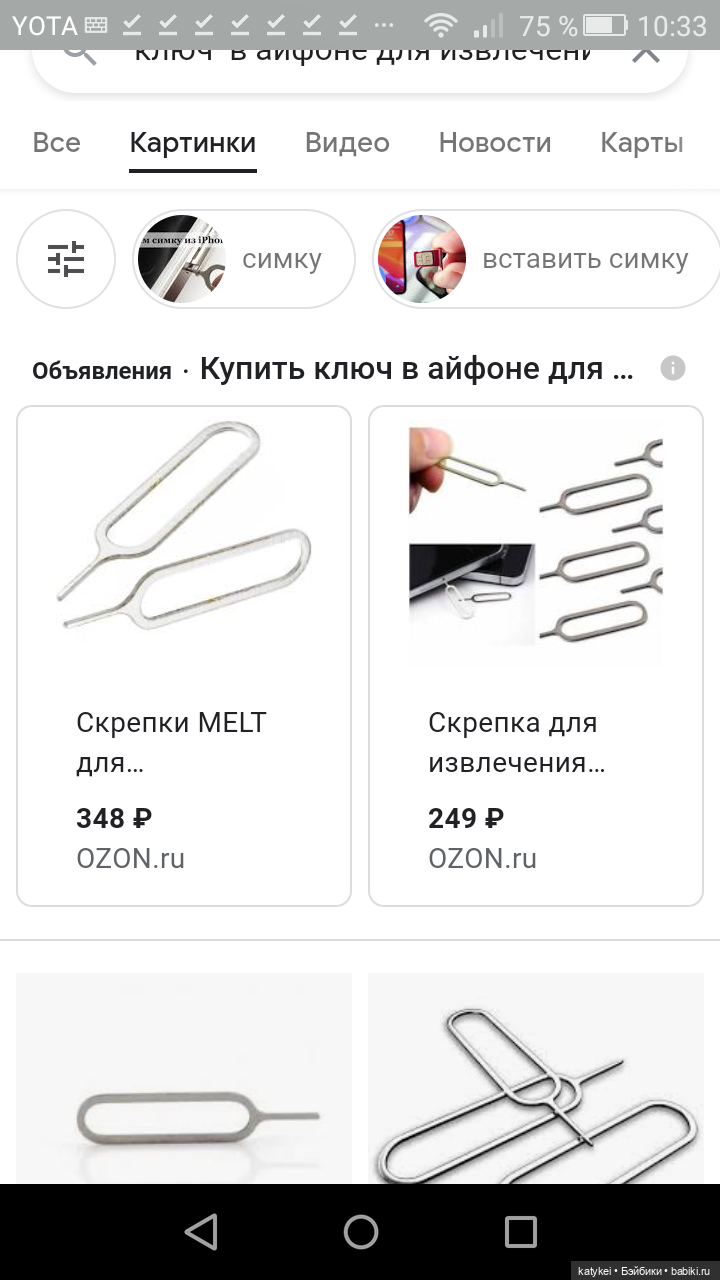This screenshot has height=1280, width=720.
Task: Select the Карты tab
Action: [642, 143]
